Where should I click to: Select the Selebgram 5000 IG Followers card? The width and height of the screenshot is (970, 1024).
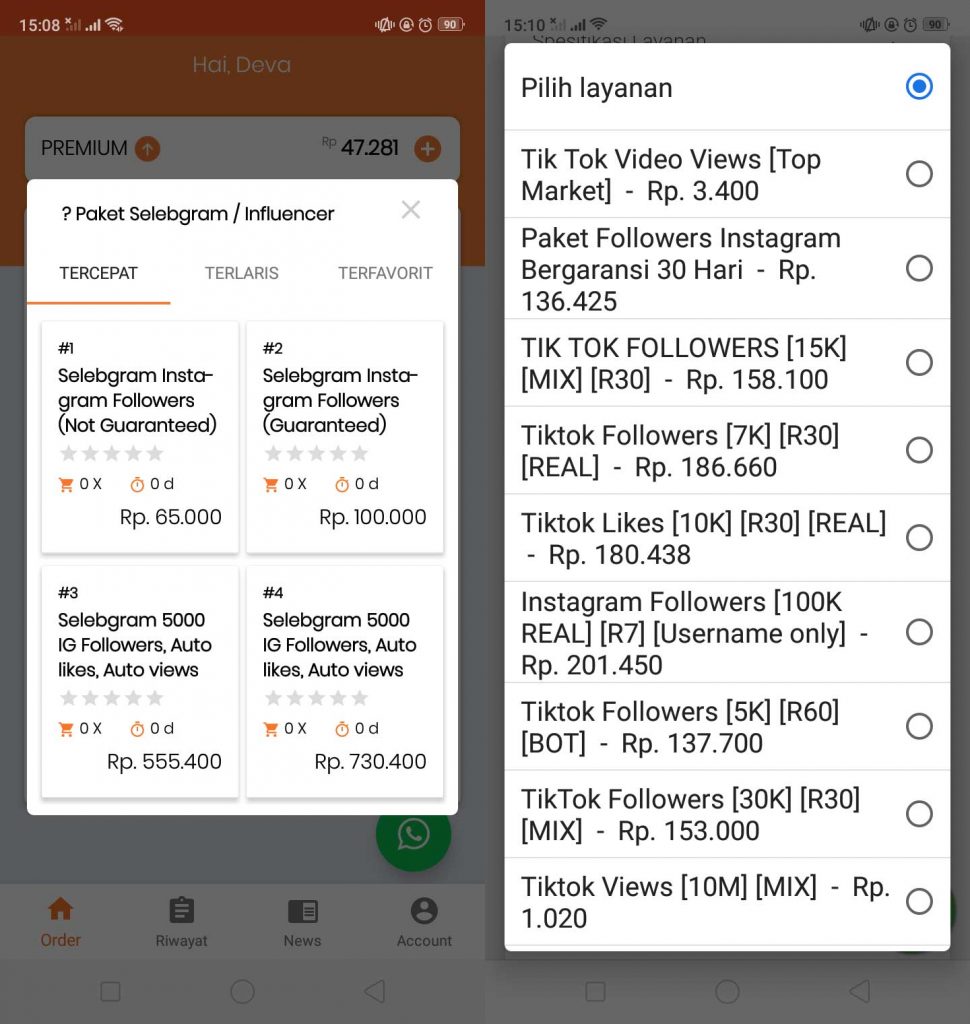[139, 681]
